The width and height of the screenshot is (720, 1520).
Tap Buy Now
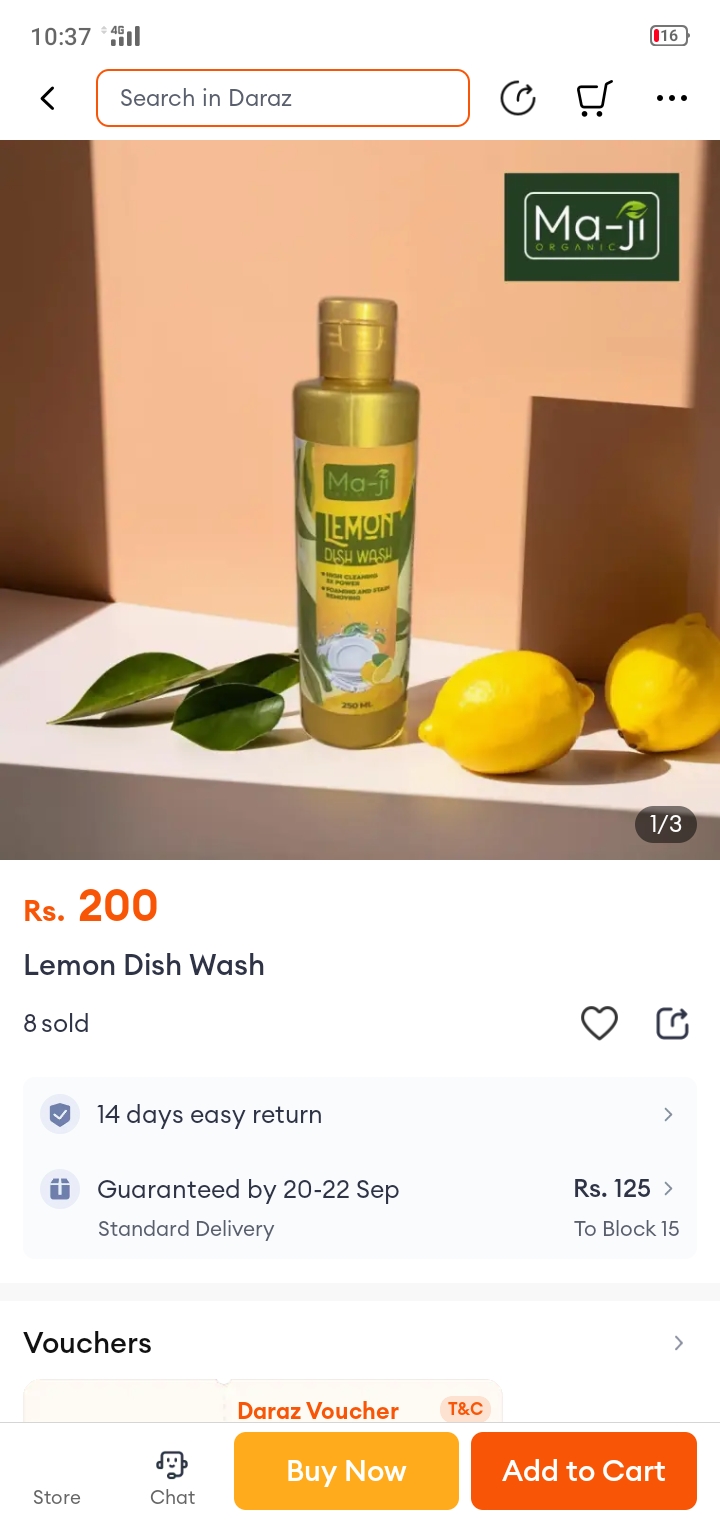(x=346, y=1471)
